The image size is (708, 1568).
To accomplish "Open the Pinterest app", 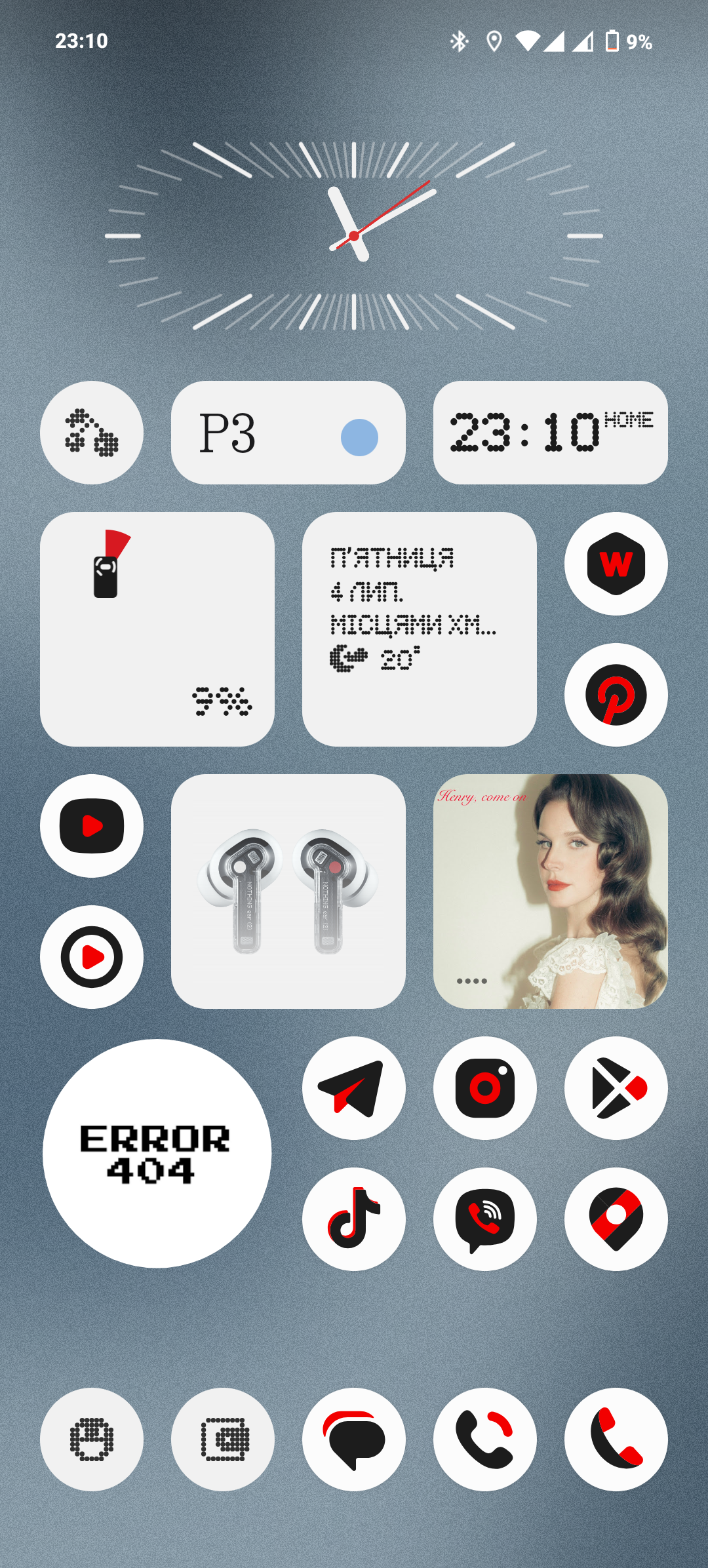I will (616, 695).
